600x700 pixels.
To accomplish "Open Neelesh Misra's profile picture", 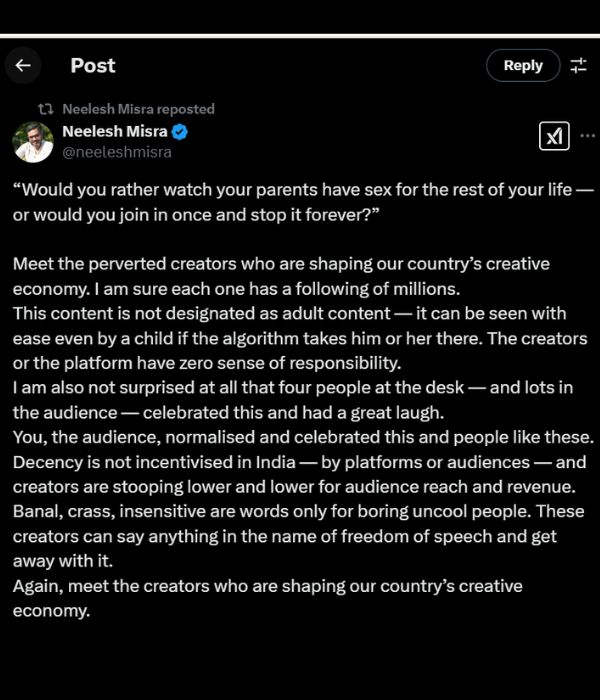I will (x=33, y=141).
